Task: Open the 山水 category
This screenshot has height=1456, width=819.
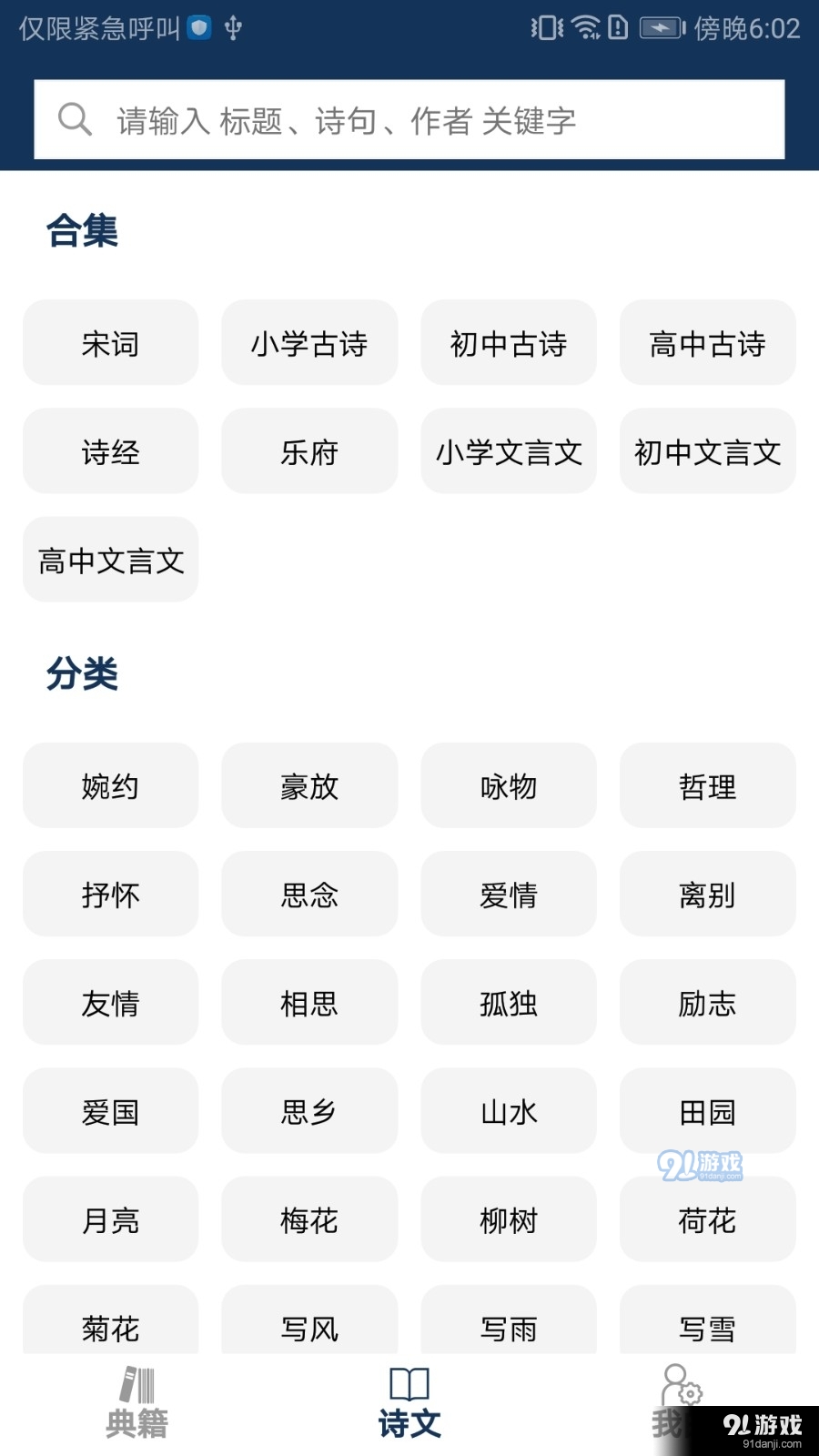Action: point(508,1111)
